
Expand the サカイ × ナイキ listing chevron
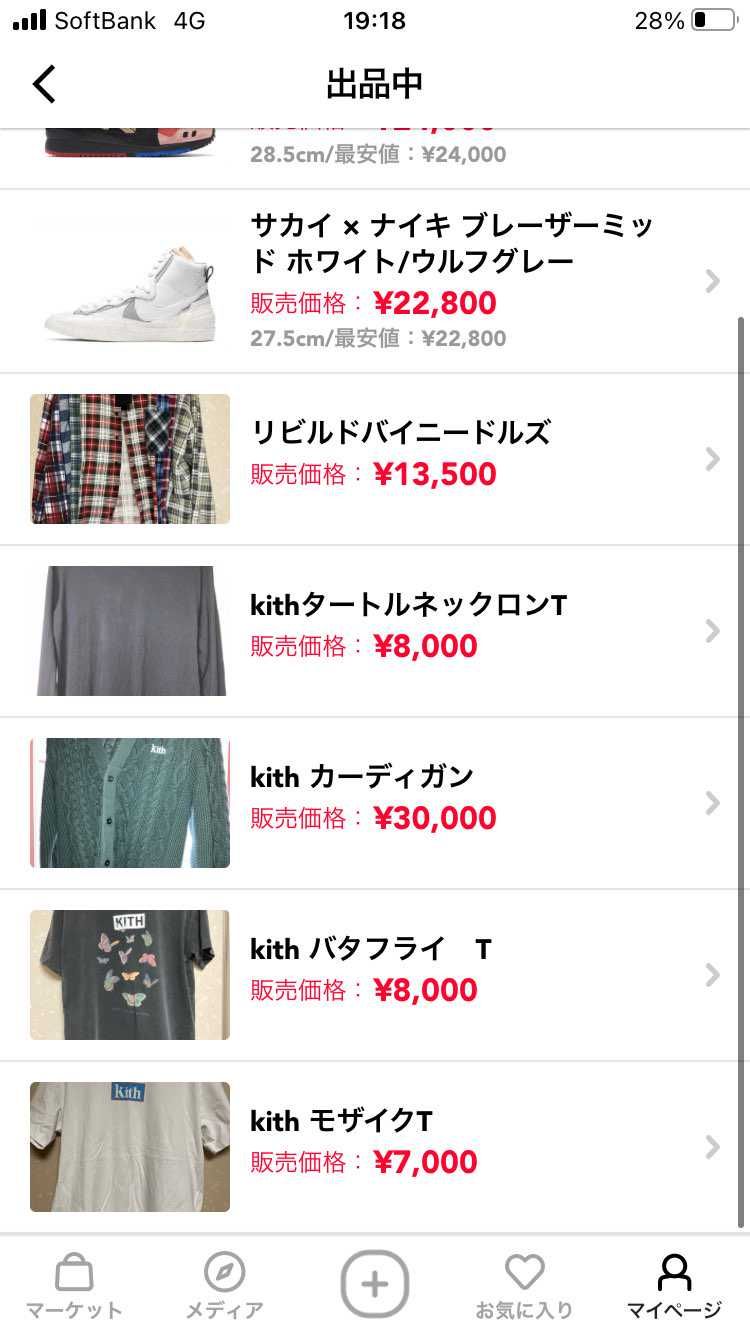click(712, 281)
